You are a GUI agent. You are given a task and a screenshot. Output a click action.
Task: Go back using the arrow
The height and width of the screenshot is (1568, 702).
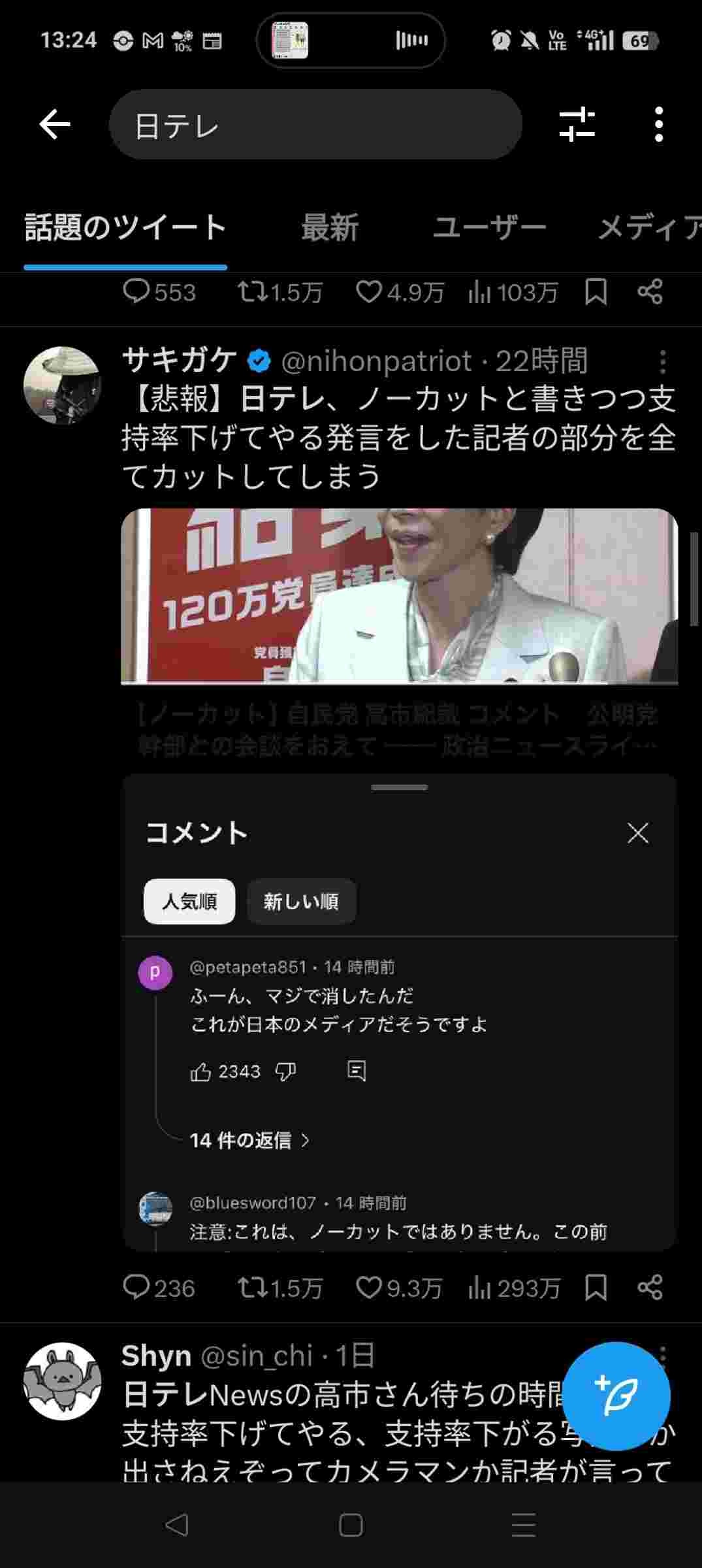(54, 124)
